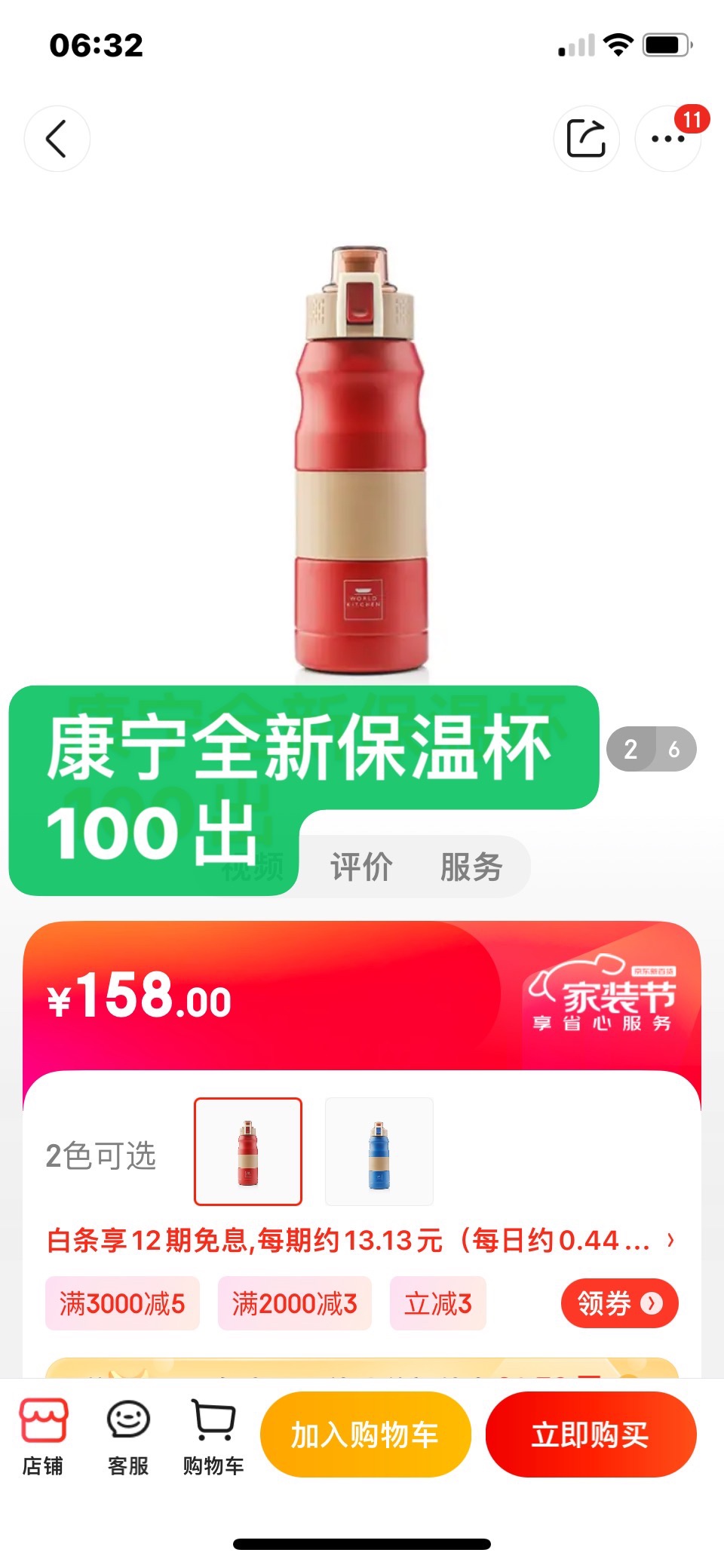Switch to the 服务 tab
Viewport: 724px width, 1568px height.
click(x=471, y=867)
